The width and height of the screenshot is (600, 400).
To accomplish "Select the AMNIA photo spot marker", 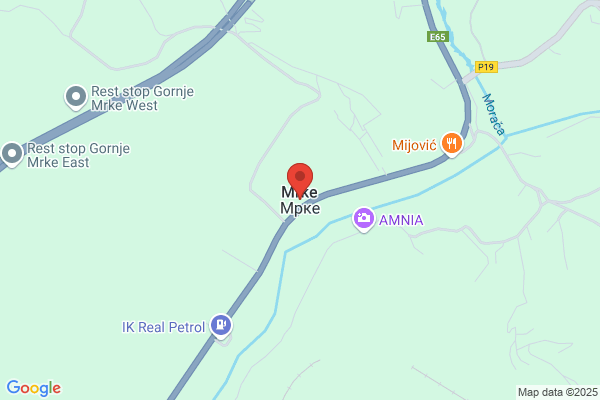I will pyautogui.click(x=364, y=219).
